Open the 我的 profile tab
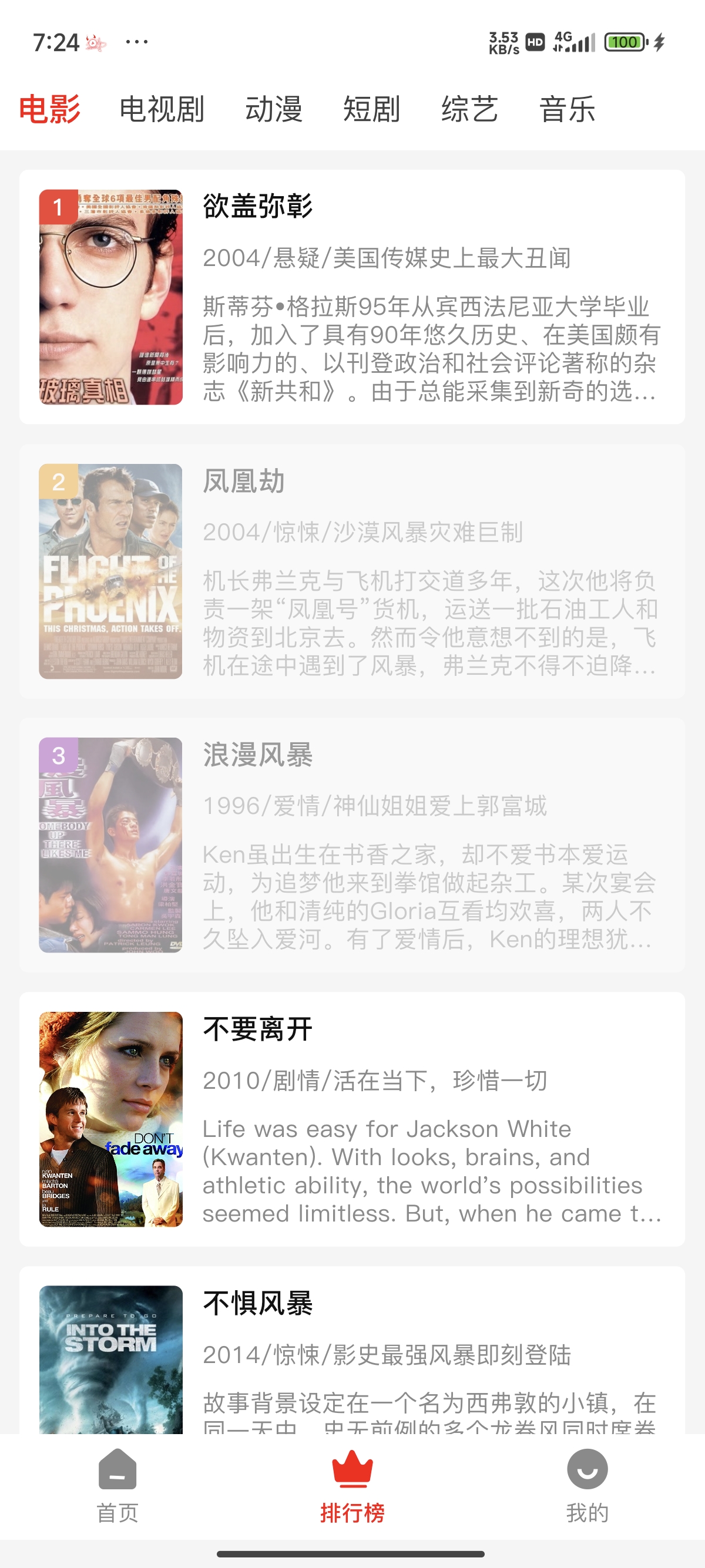 [587, 1485]
